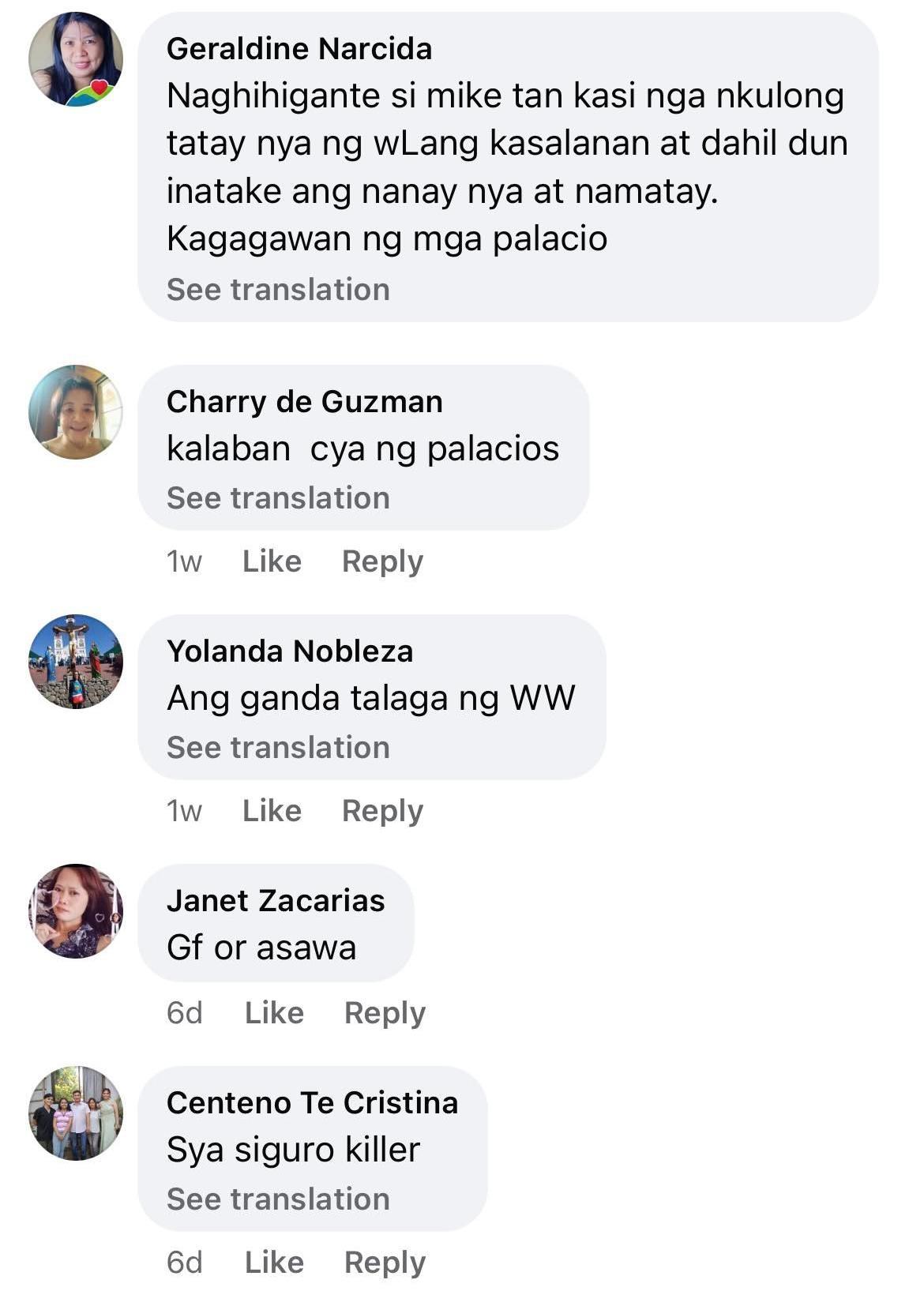924x1291 pixels.
Task: Like Yolanda Nobleza's comment
Action: coord(272,811)
